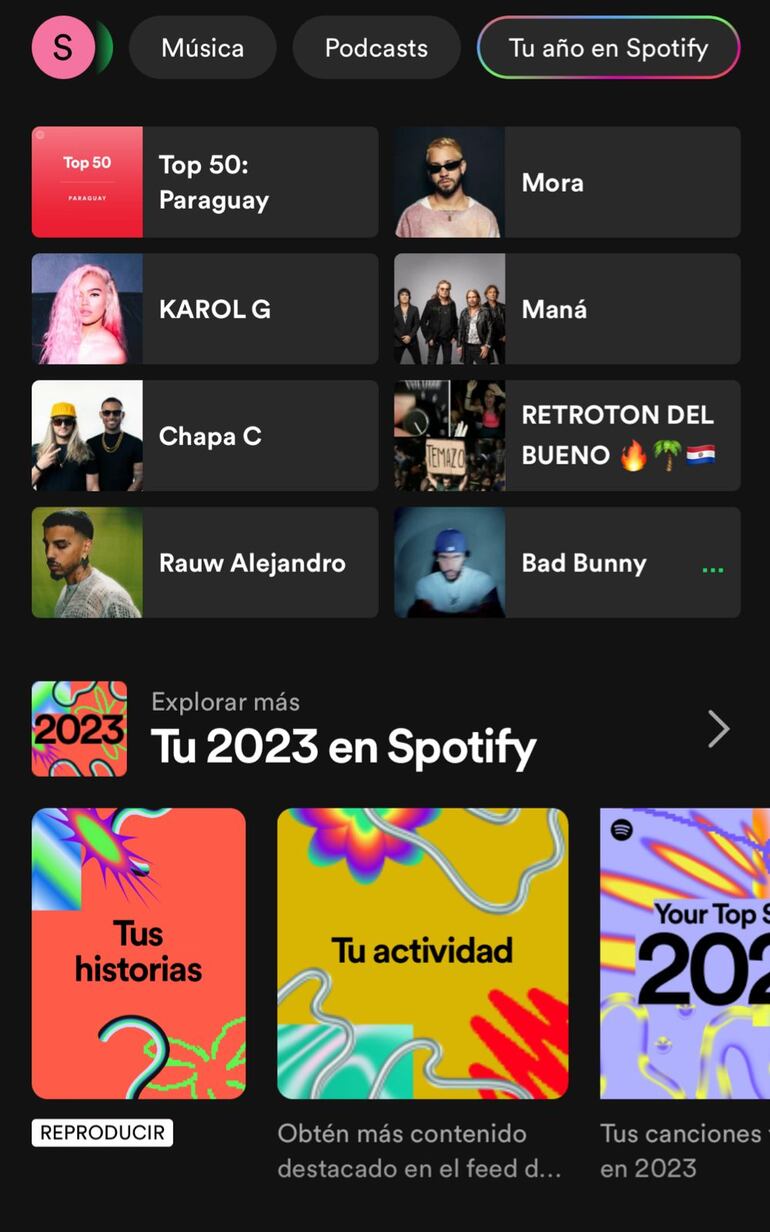
Task: Open the Tu año en Spotify chip
Action: (608, 48)
